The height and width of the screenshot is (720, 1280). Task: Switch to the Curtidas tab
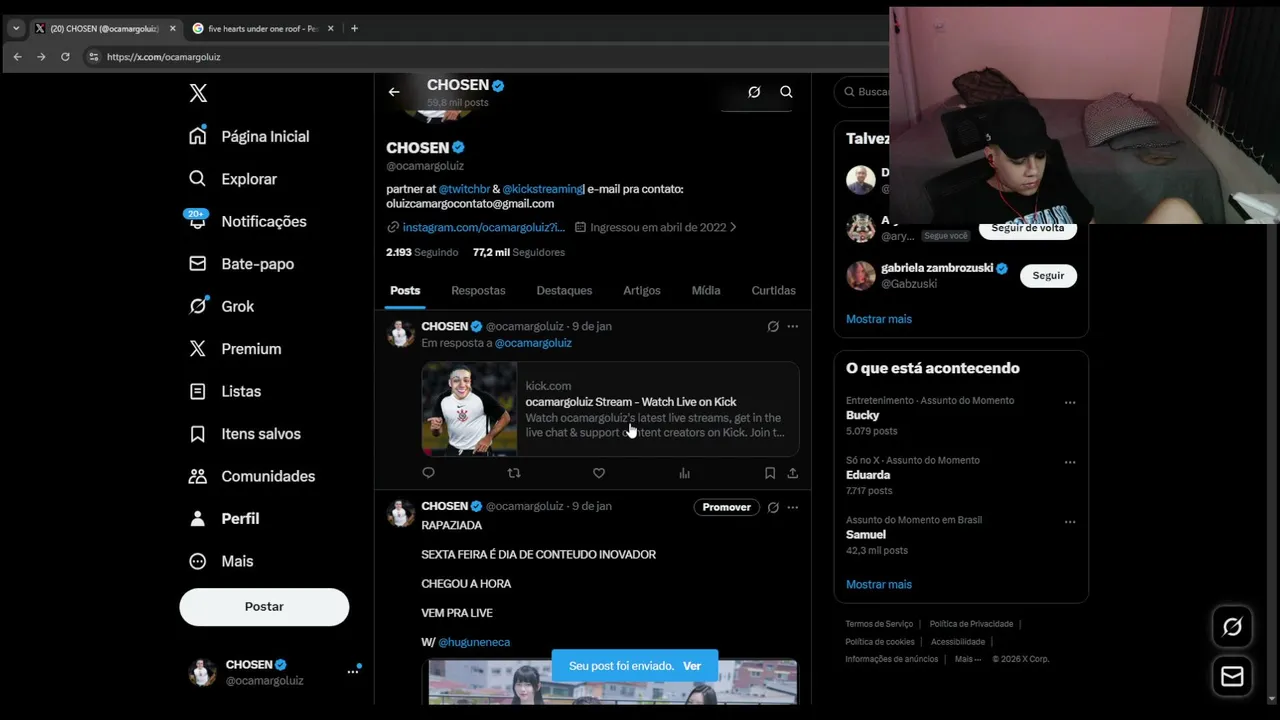(773, 291)
